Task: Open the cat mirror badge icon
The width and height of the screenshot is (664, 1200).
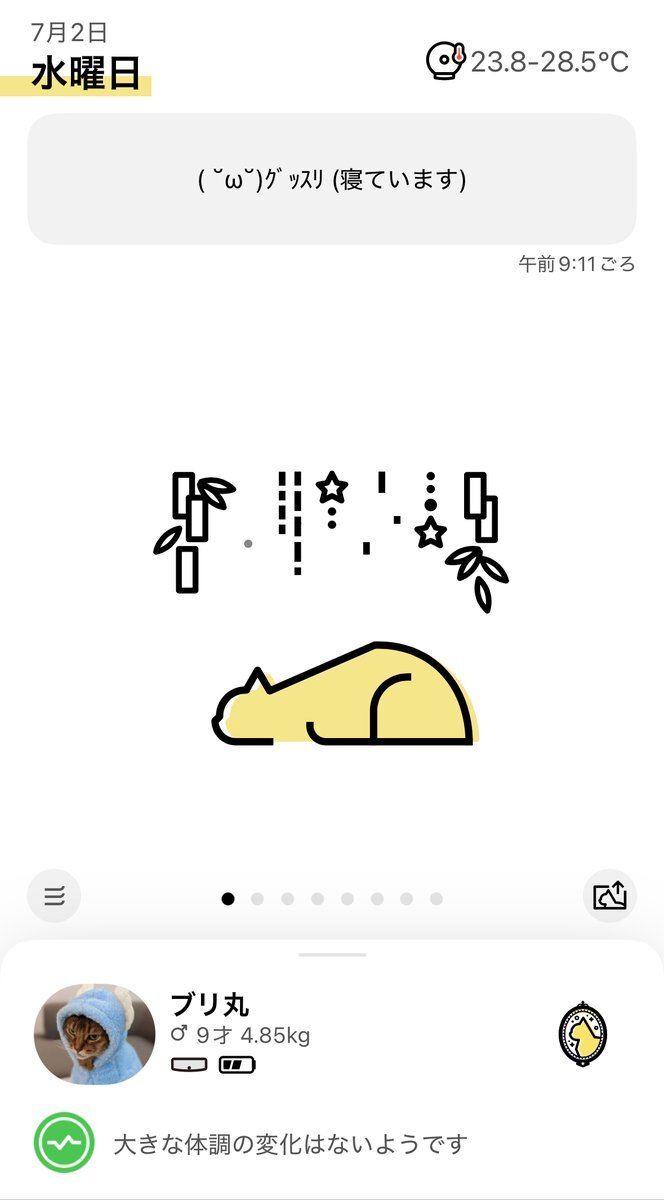Action: (x=583, y=1032)
